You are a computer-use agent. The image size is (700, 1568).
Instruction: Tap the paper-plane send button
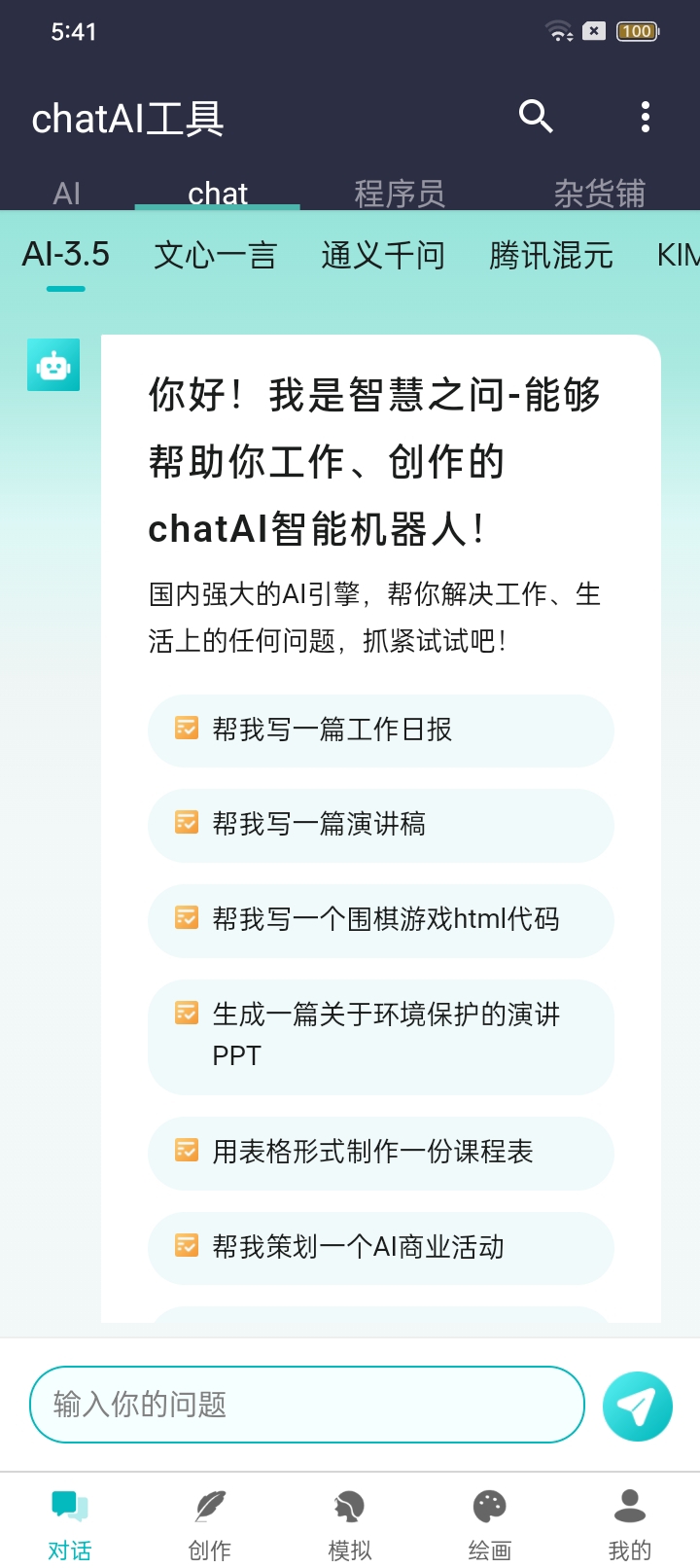click(x=638, y=1407)
